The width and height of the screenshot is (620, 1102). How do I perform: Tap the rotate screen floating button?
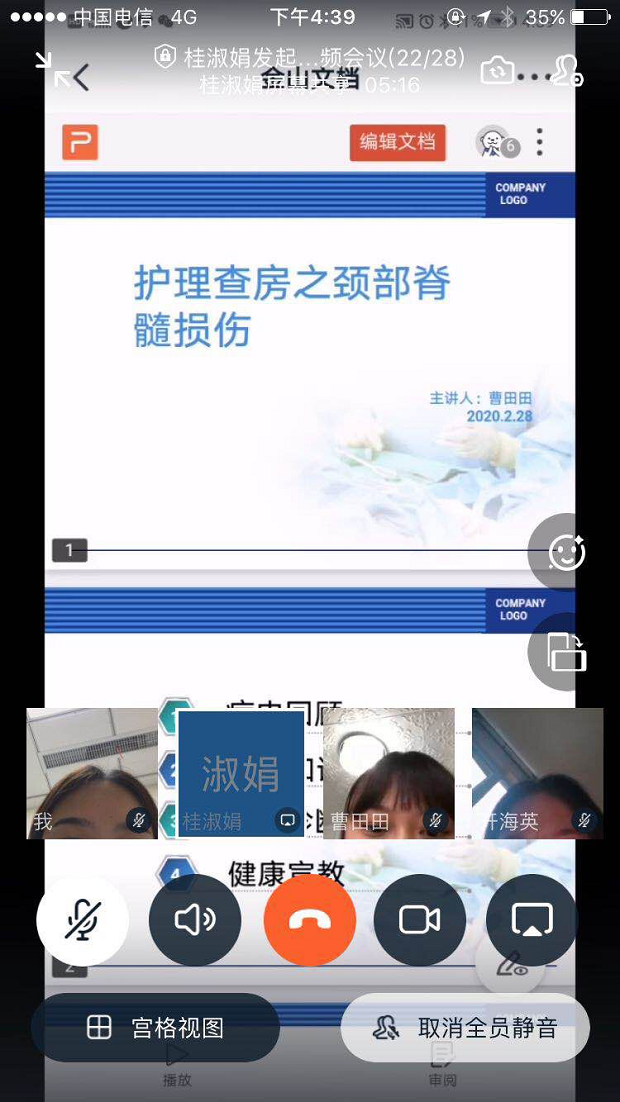pyautogui.click(x=567, y=652)
